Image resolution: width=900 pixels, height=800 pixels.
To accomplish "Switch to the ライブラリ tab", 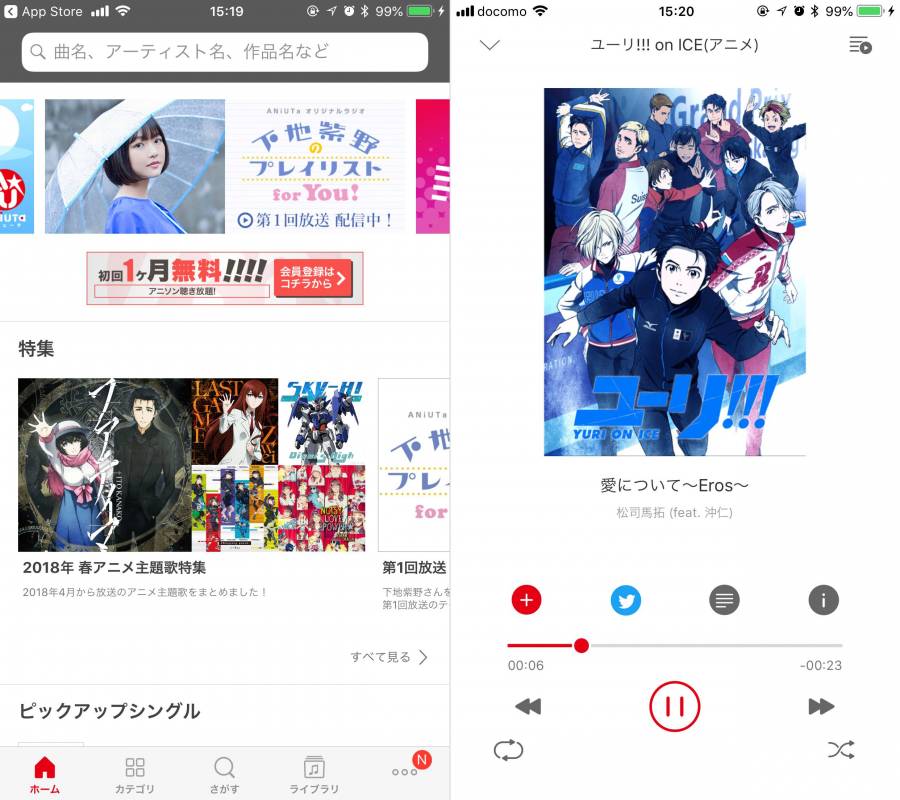I will point(314,775).
